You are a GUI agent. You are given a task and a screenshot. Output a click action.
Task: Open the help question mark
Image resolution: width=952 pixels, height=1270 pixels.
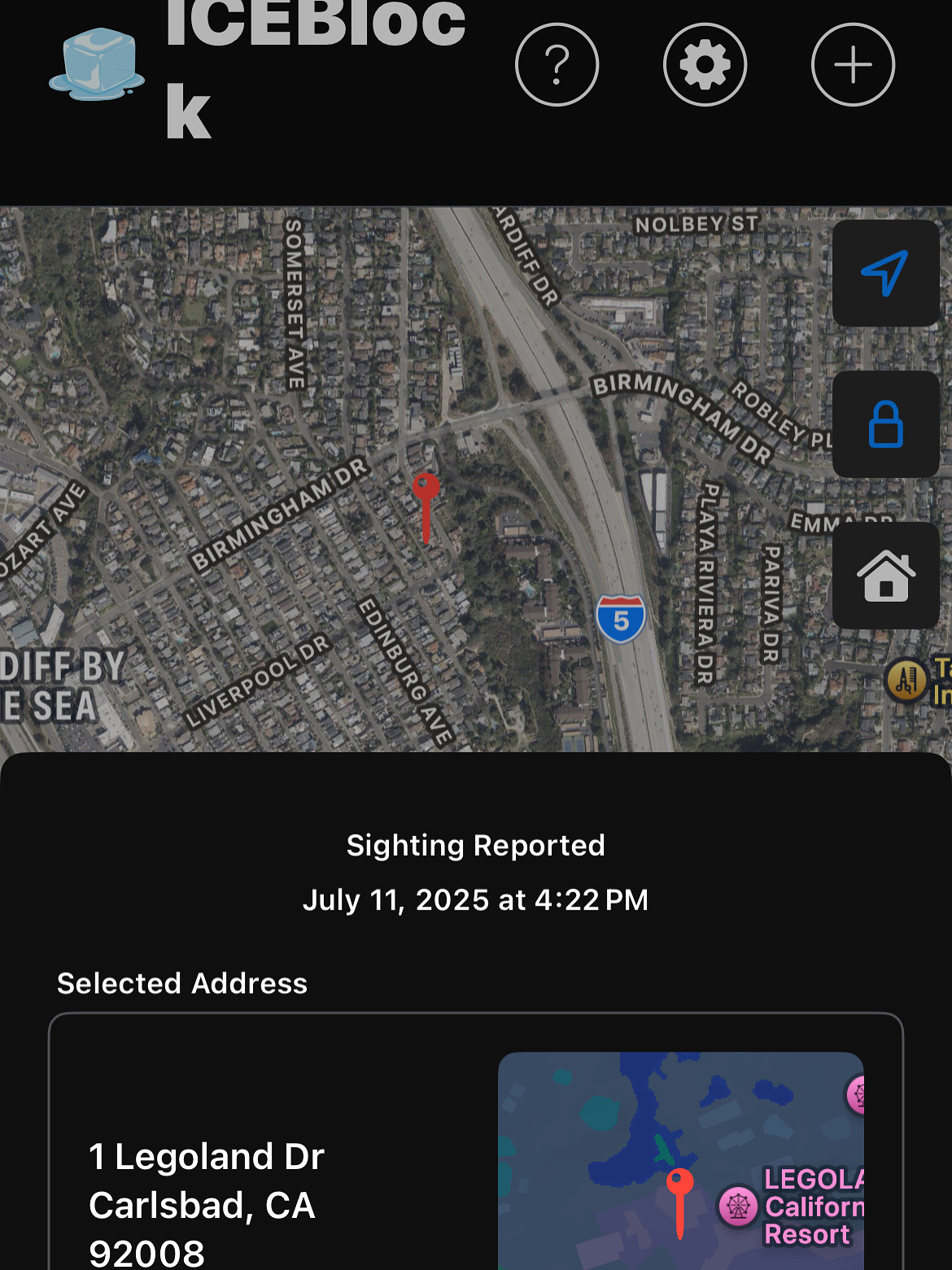coord(557,65)
